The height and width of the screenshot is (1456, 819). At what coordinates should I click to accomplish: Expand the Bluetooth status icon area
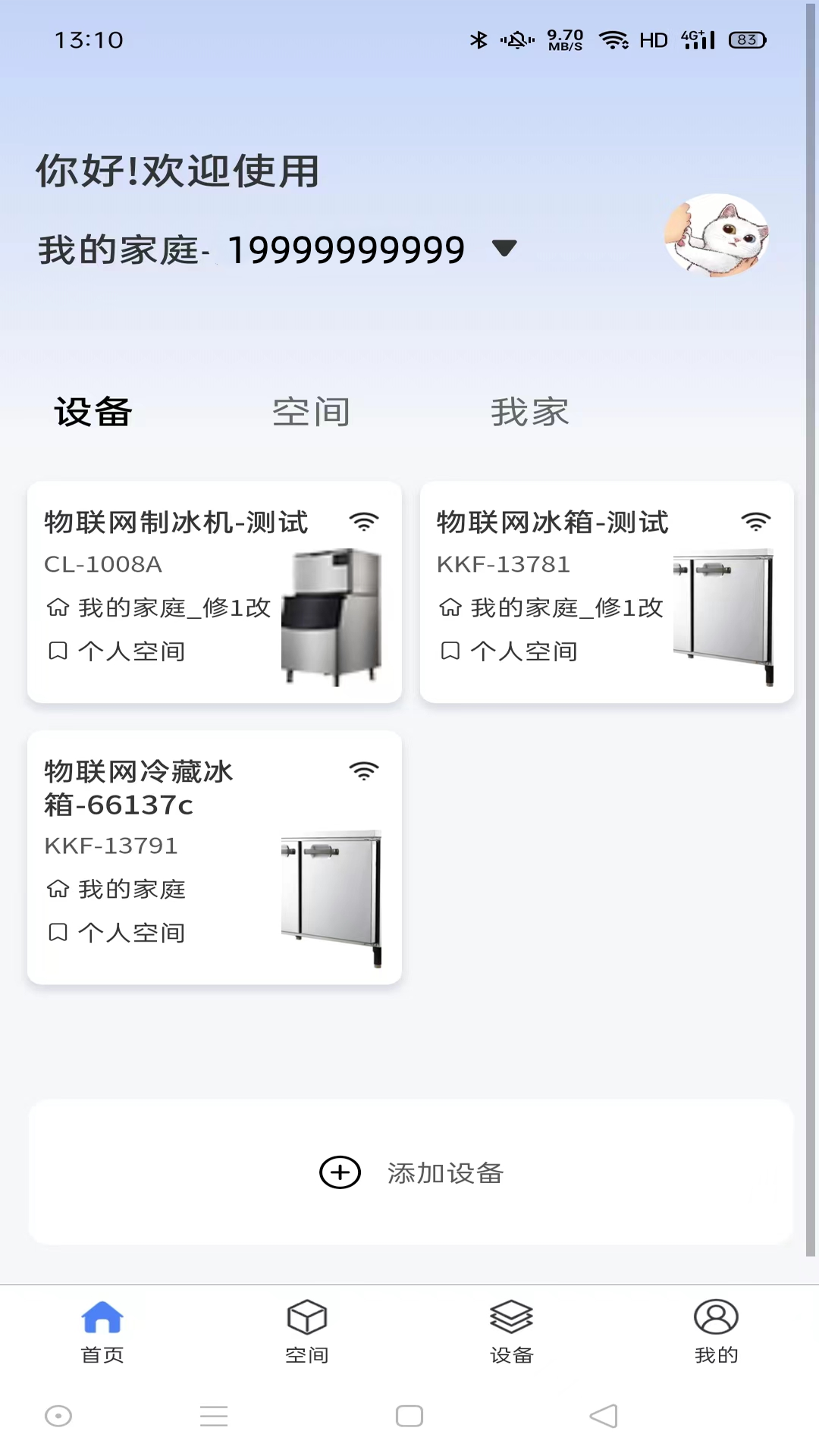(478, 38)
